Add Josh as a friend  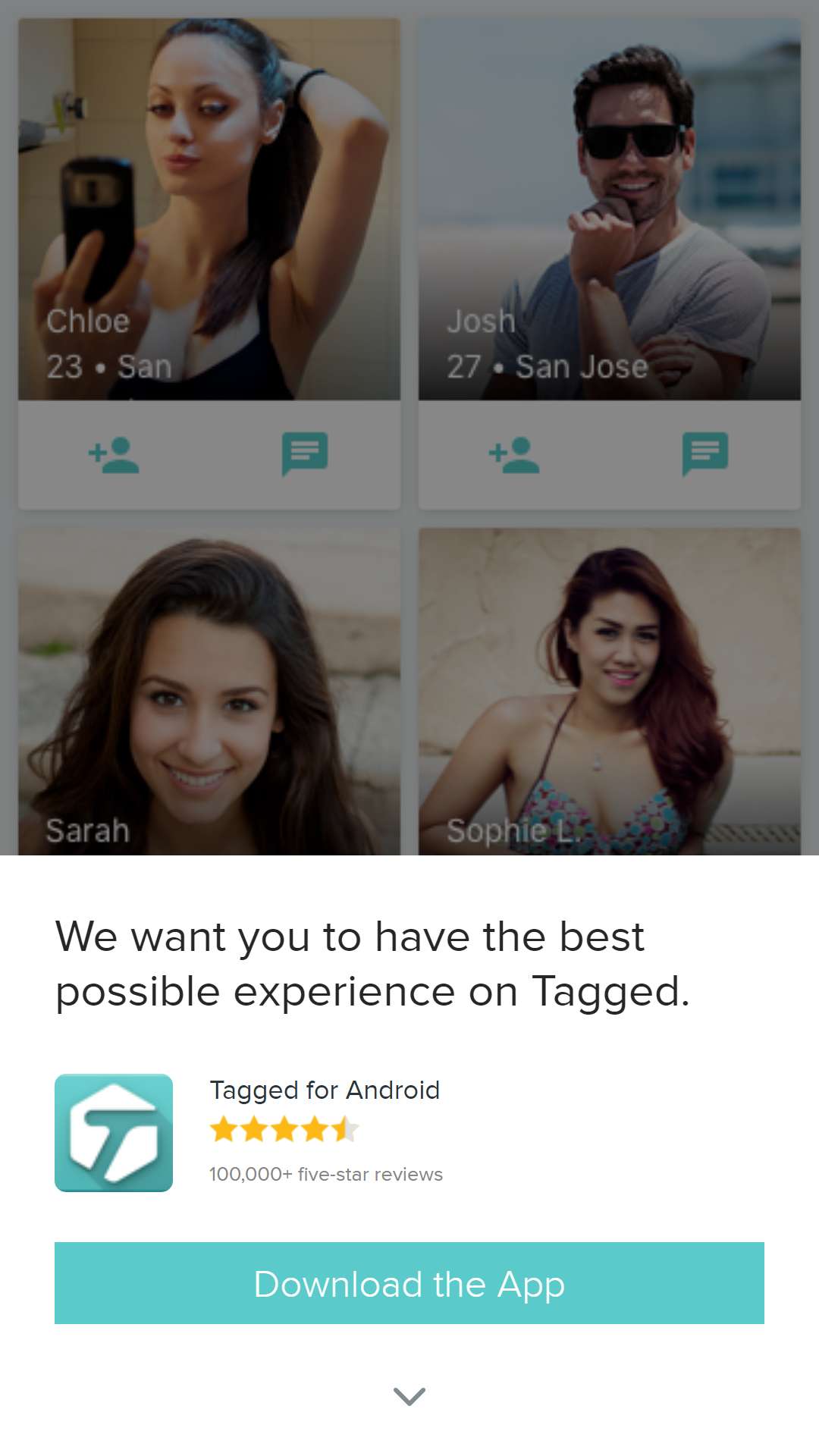[514, 455]
